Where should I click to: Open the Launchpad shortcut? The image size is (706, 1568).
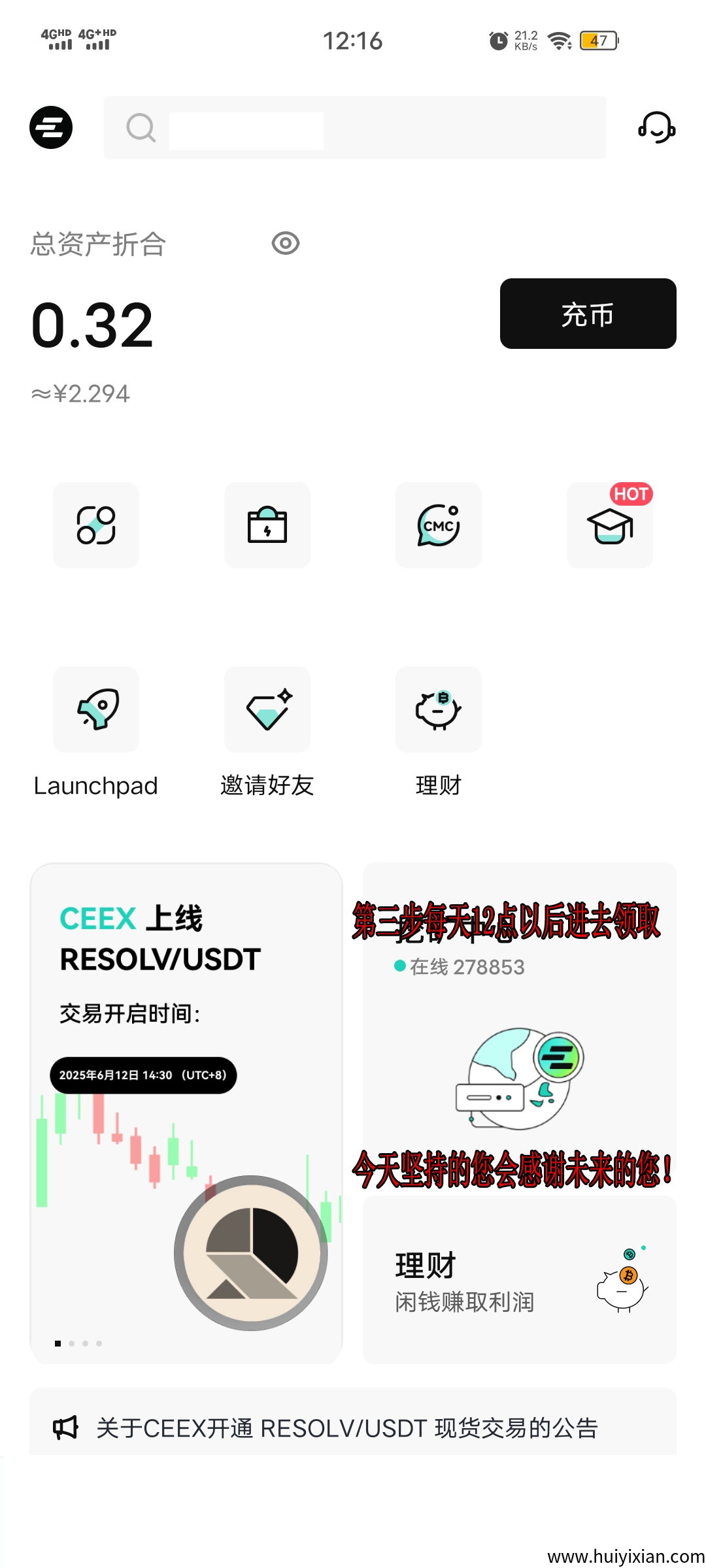tap(96, 710)
